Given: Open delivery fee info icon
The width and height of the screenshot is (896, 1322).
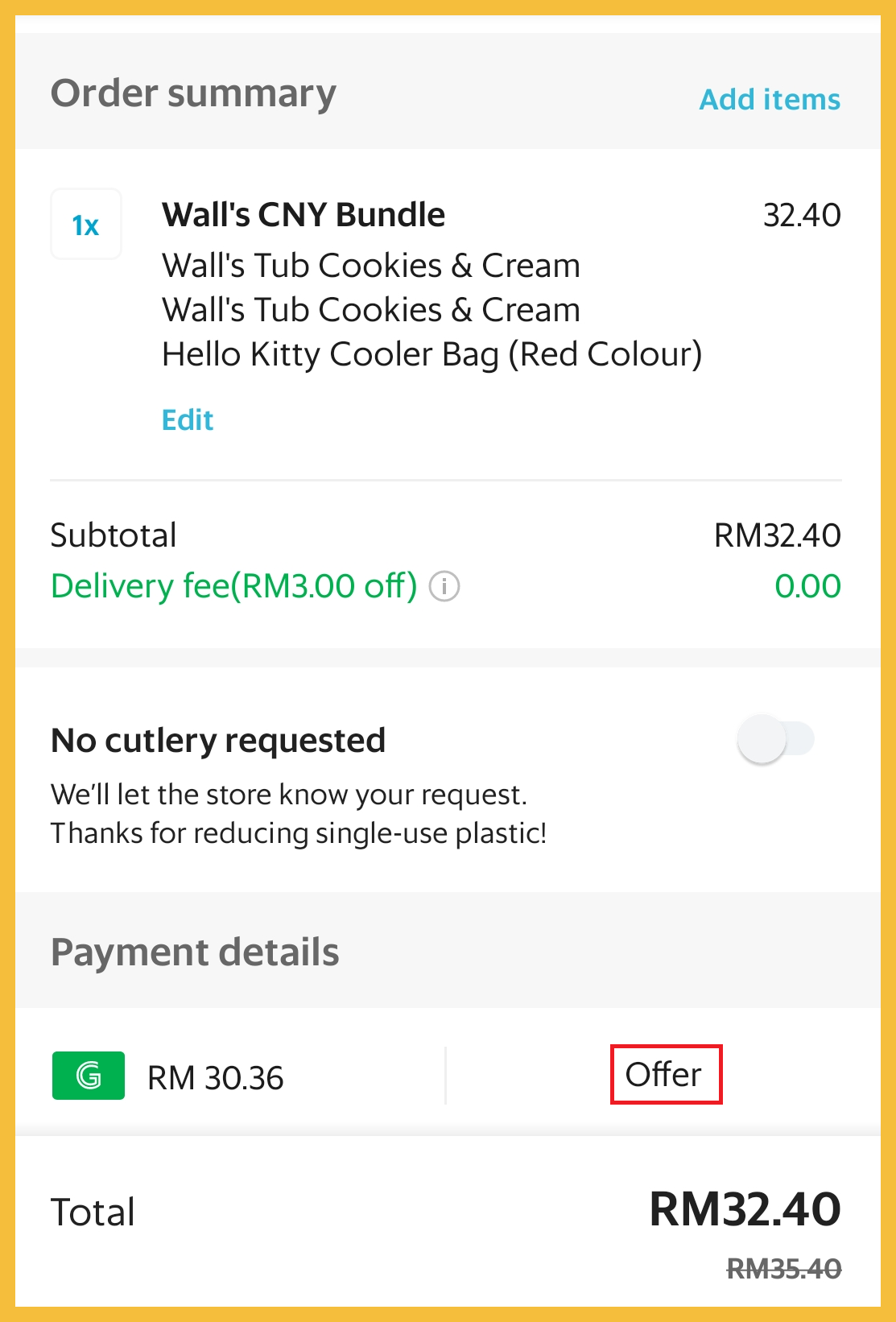Looking at the screenshot, I should point(444,586).
